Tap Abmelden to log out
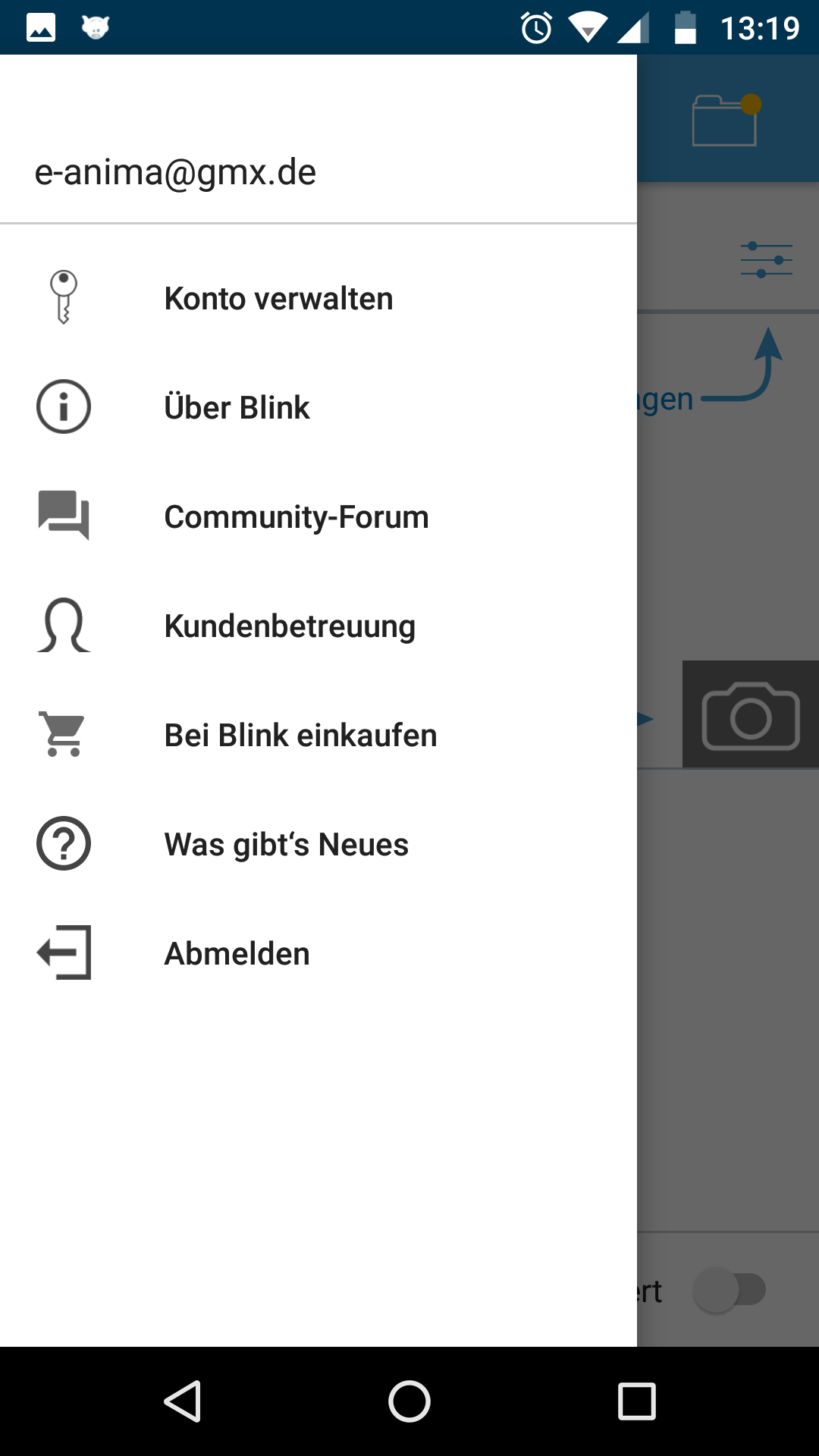Image resolution: width=819 pixels, height=1456 pixels. coord(318,953)
